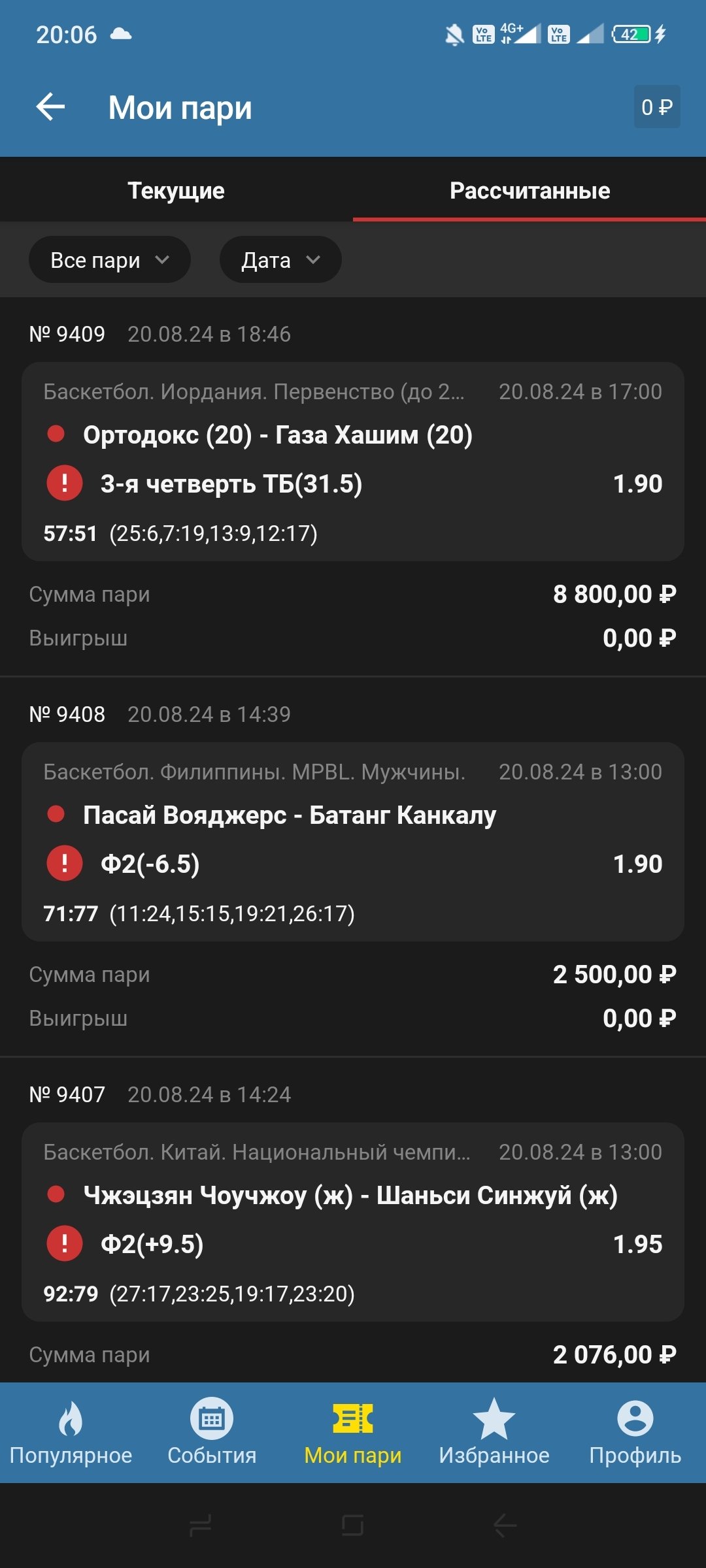This screenshot has height=1568, width=706.
Task: Switch to the Текущие tab
Action: pyautogui.click(x=176, y=191)
